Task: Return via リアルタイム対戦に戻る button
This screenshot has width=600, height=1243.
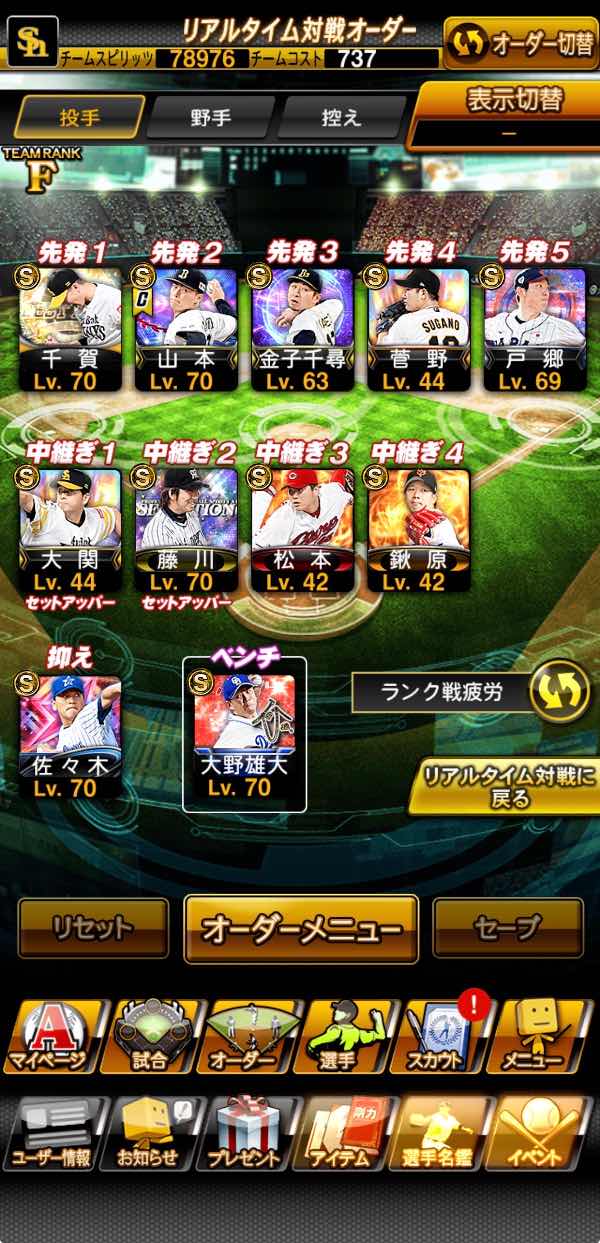Action: [x=505, y=787]
